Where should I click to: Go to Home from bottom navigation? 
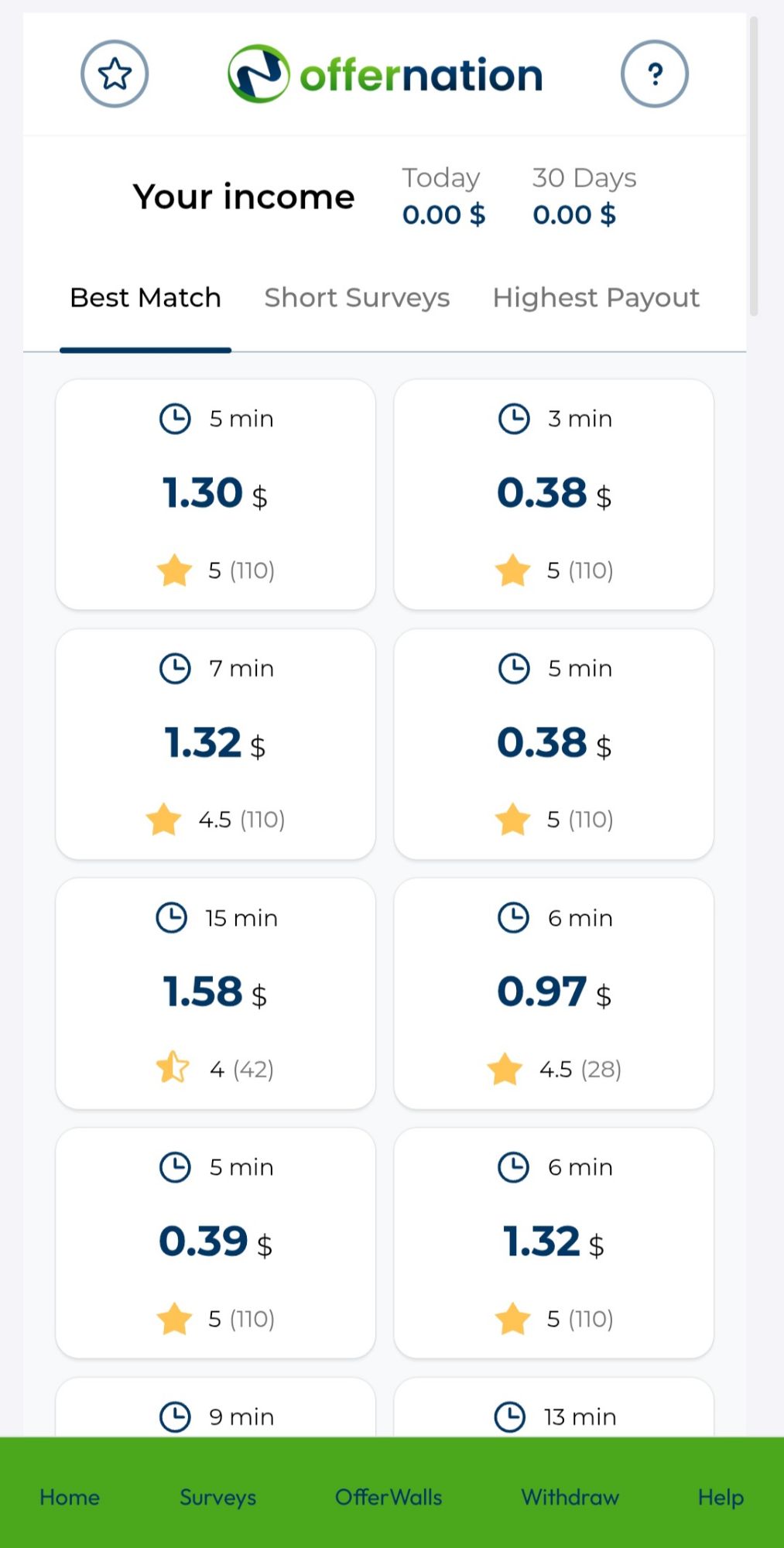click(x=69, y=1498)
